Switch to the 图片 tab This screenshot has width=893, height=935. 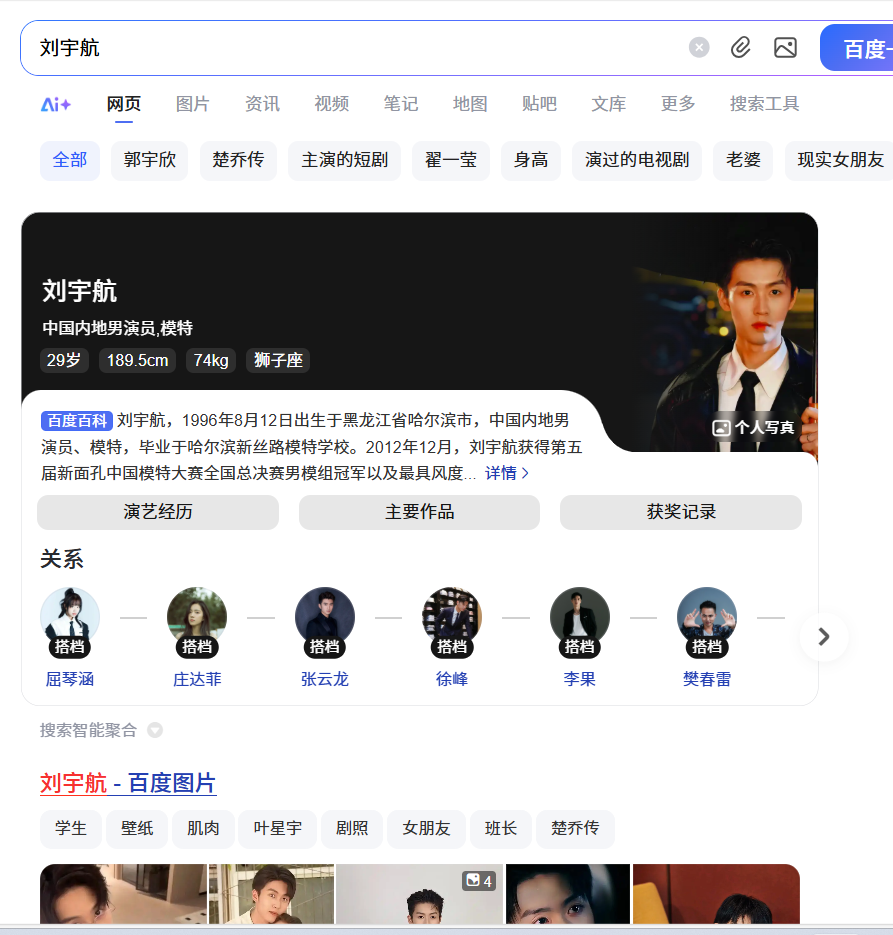click(x=192, y=104)
